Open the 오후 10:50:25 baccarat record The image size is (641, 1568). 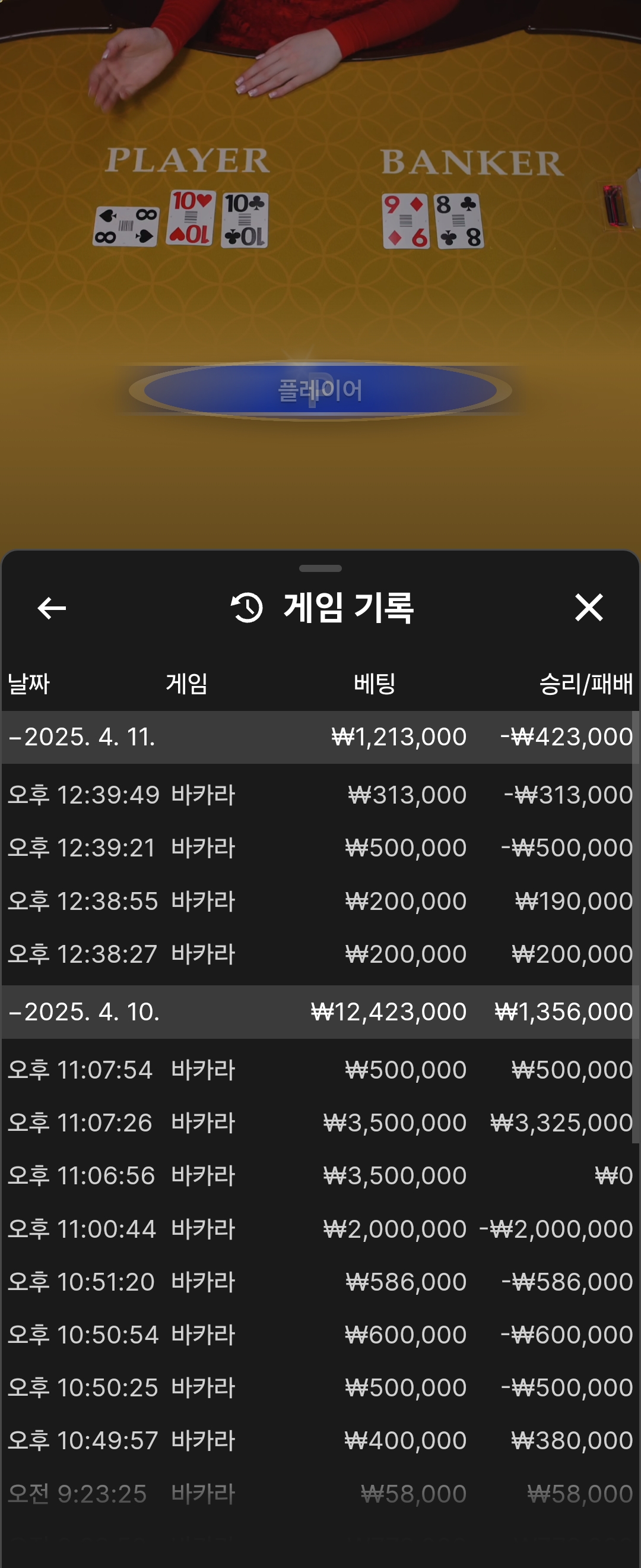pyautogui.click(x=319, y=1388)
